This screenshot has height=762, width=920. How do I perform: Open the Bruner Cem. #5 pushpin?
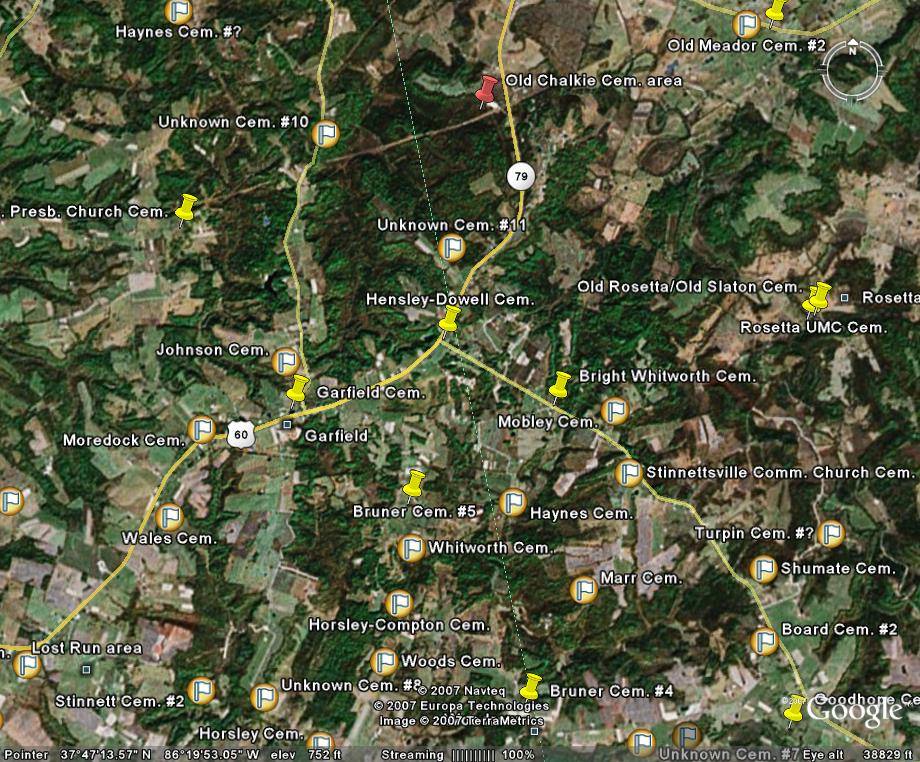[x=414, y=484]
